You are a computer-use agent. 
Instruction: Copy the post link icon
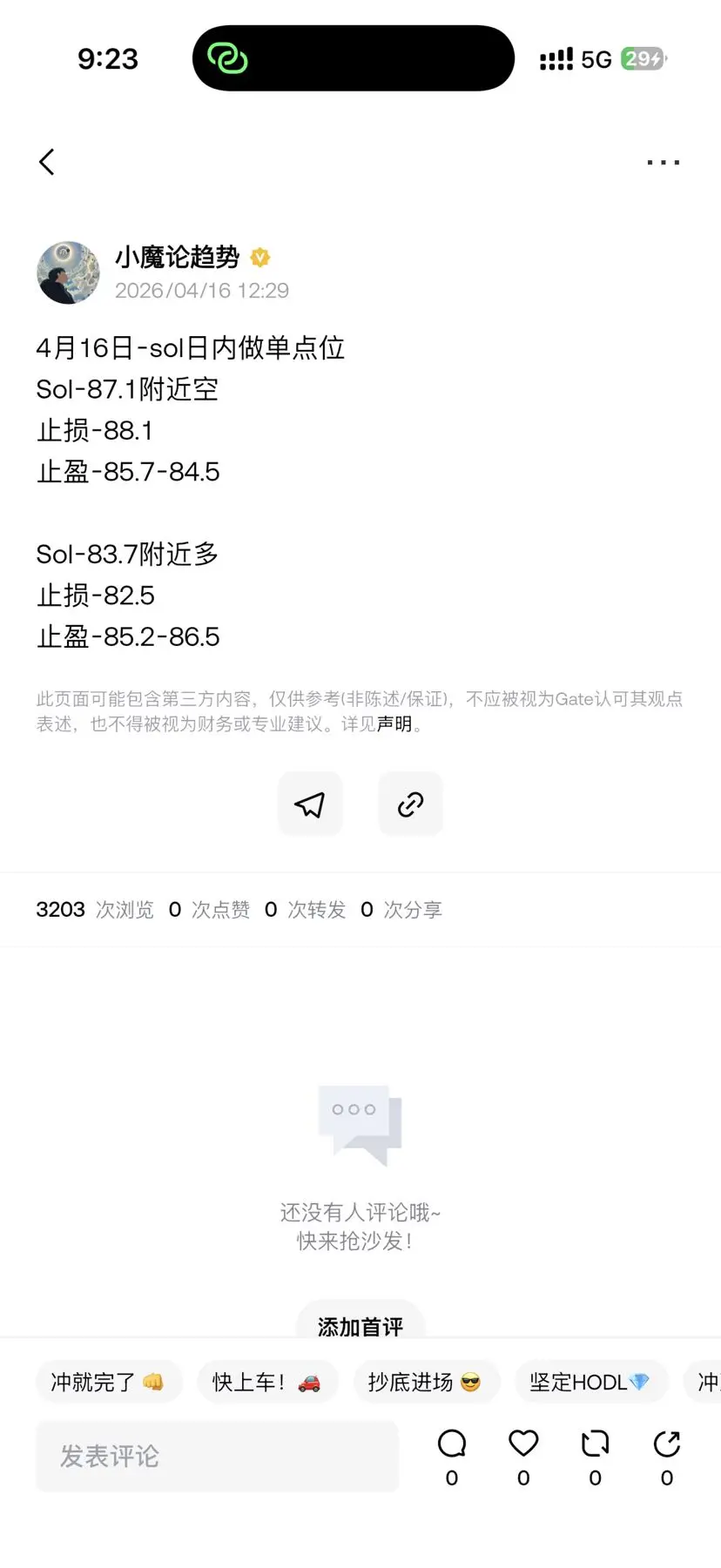(409, 804)
